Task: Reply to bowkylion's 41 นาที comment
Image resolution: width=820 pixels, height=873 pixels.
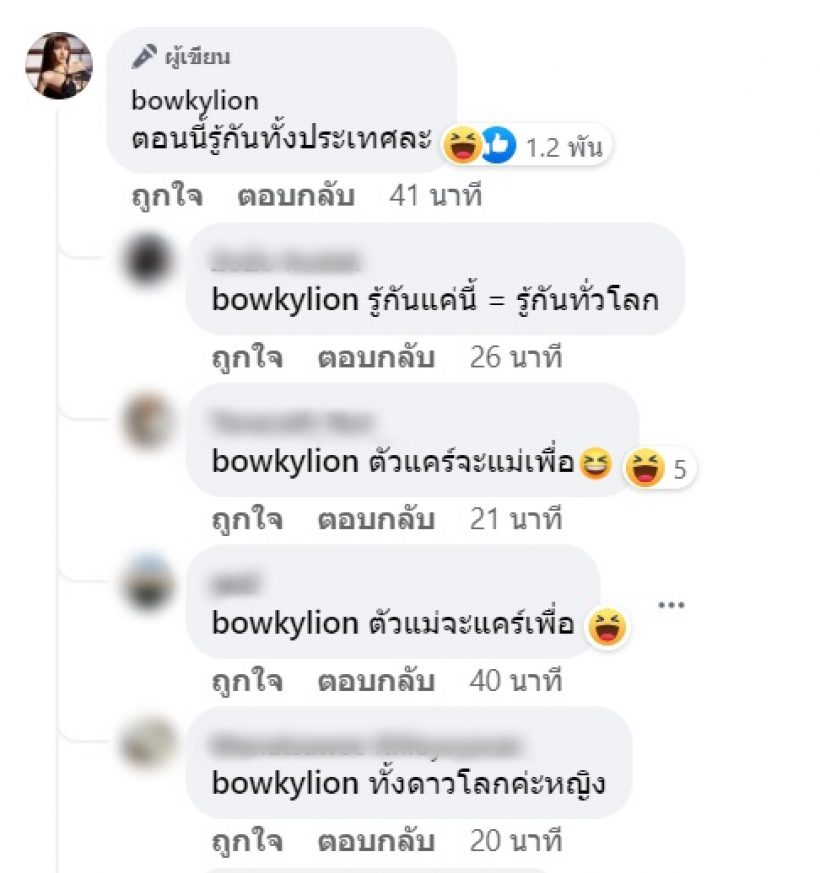Action: coord(295,196)
